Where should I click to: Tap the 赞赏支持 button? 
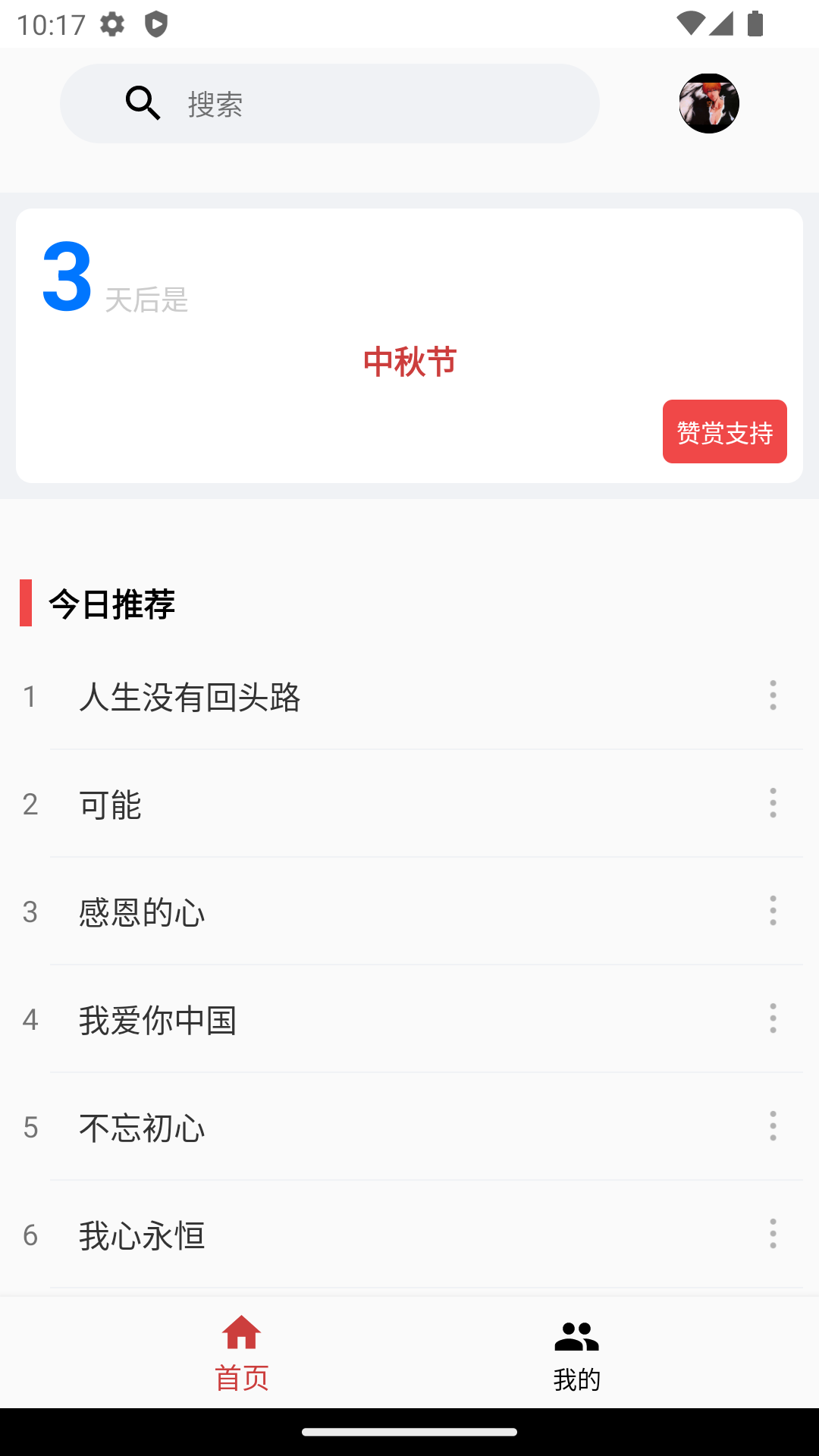point(724,431)
